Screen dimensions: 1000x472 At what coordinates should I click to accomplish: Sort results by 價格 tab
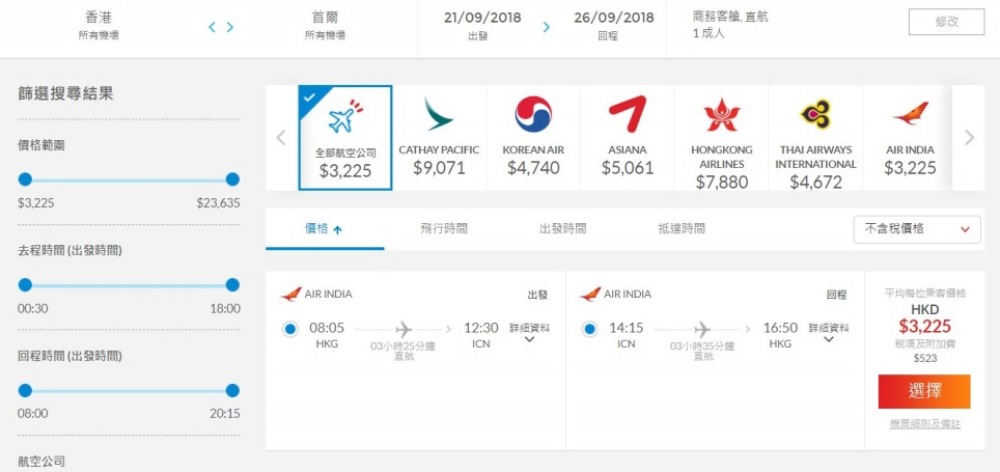pyautogui.click(x=324, y=229)
